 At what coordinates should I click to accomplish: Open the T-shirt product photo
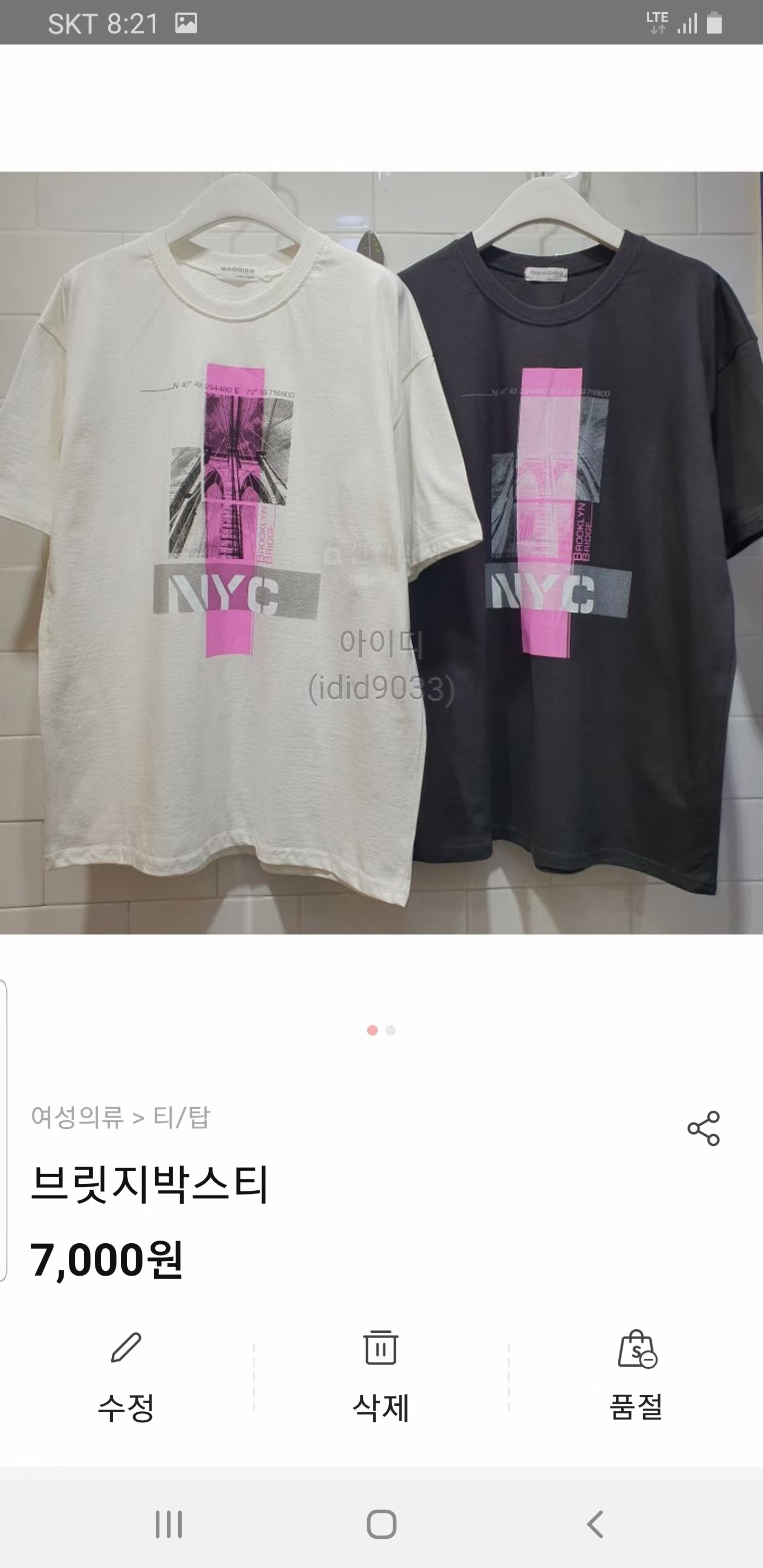(x=381, y=553)
